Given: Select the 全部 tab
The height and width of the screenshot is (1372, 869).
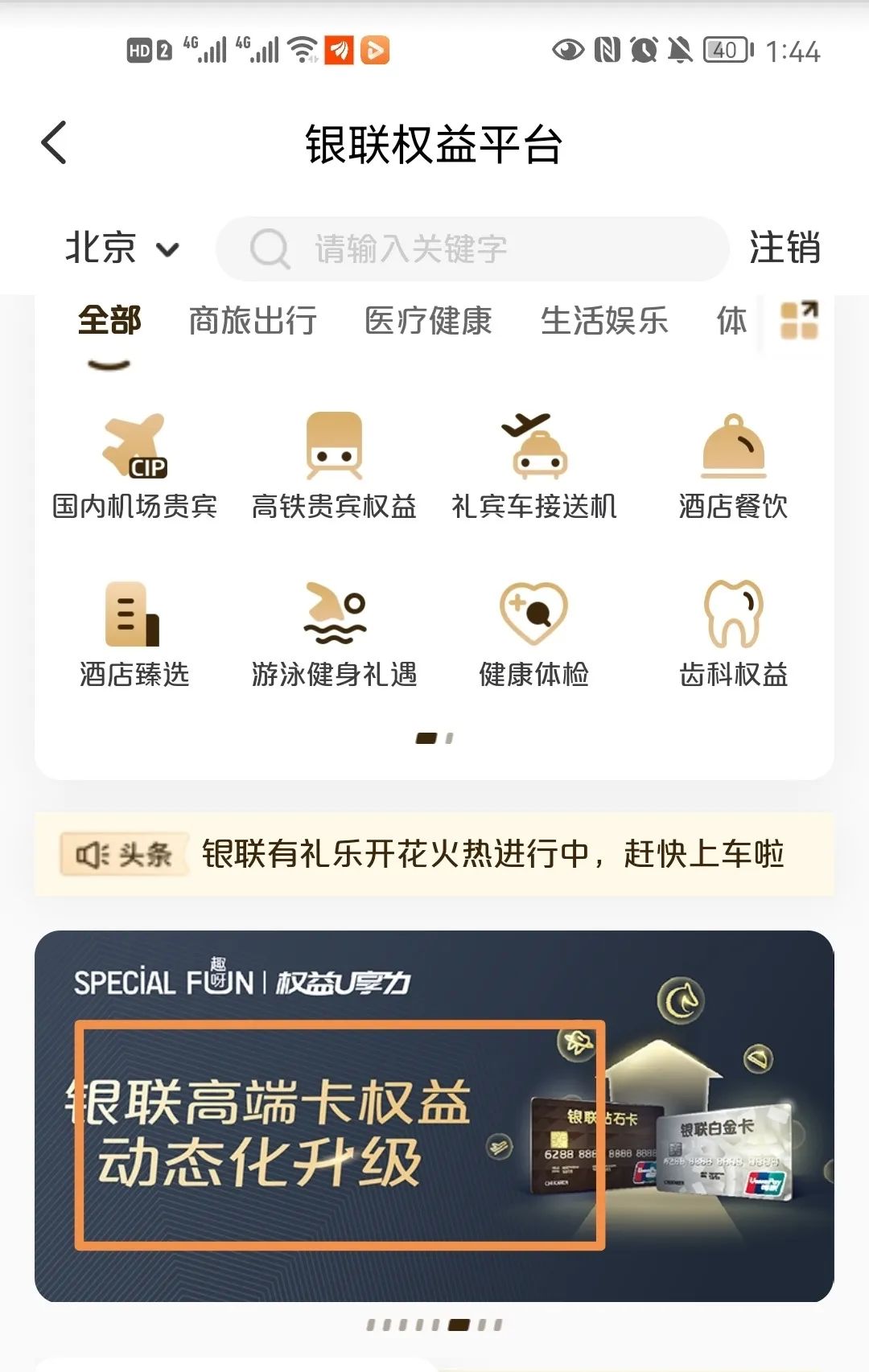Looking at the screenshot, I should pyautogui.click(x=109, y=321).
